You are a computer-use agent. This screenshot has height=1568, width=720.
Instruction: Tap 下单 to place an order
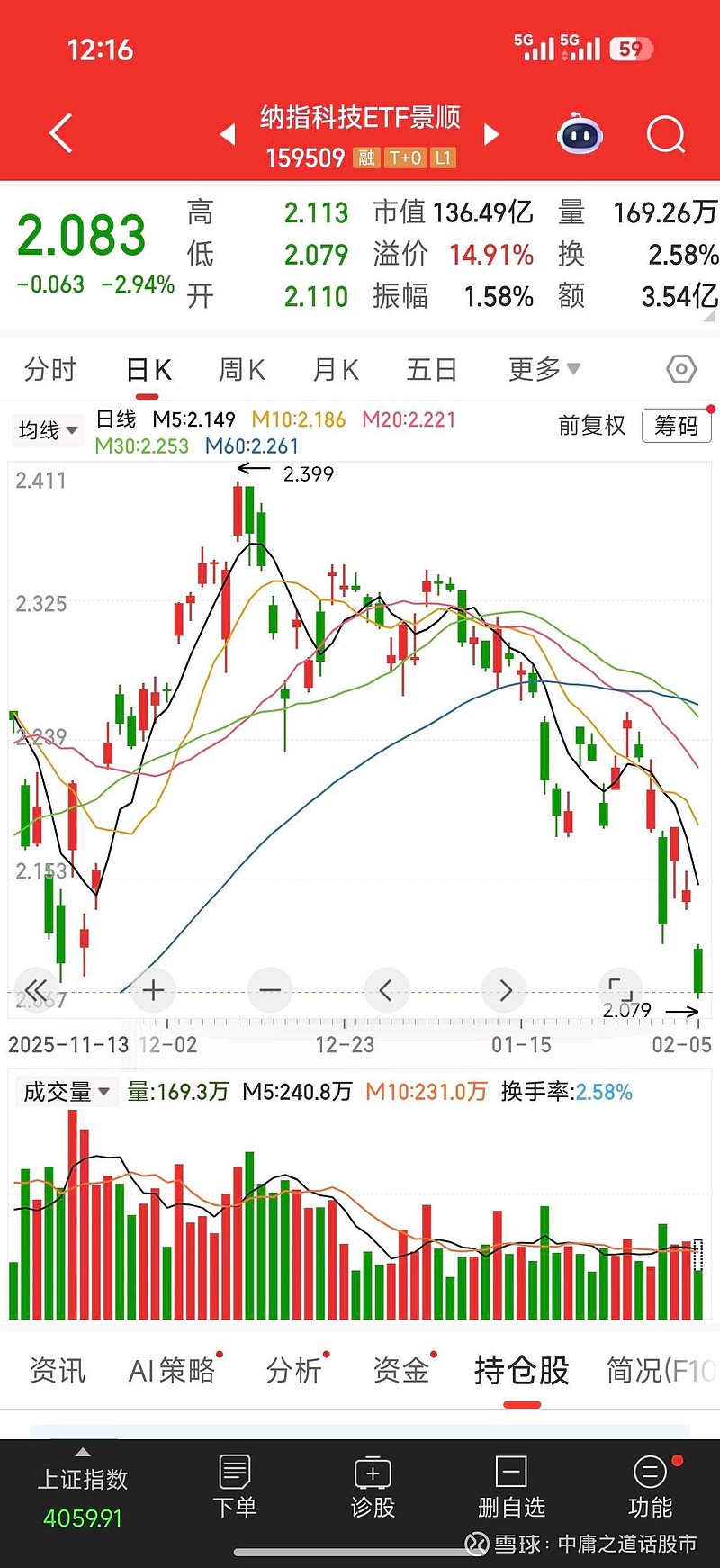point(234,1490)
